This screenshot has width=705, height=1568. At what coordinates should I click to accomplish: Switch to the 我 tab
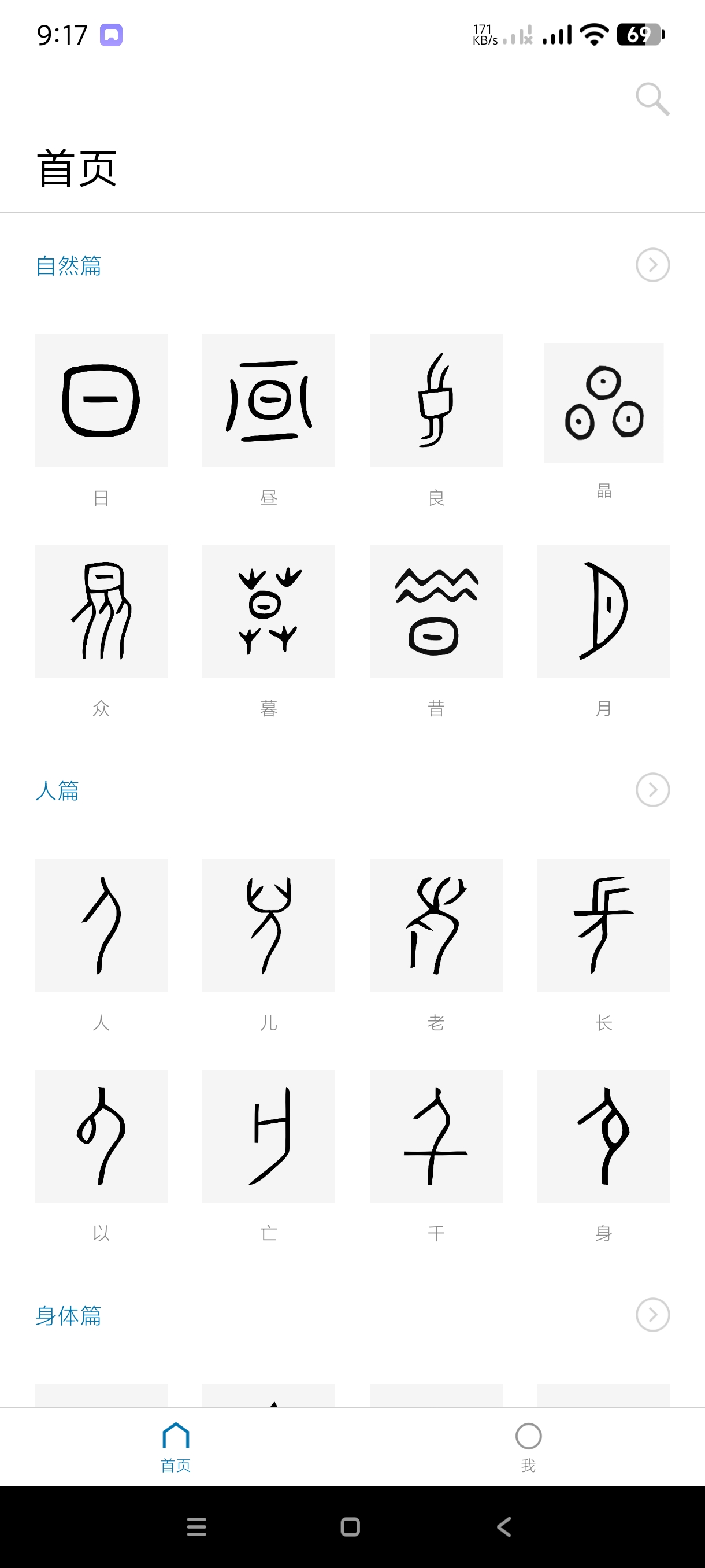pyautogui.click(x=528, y=1447)
